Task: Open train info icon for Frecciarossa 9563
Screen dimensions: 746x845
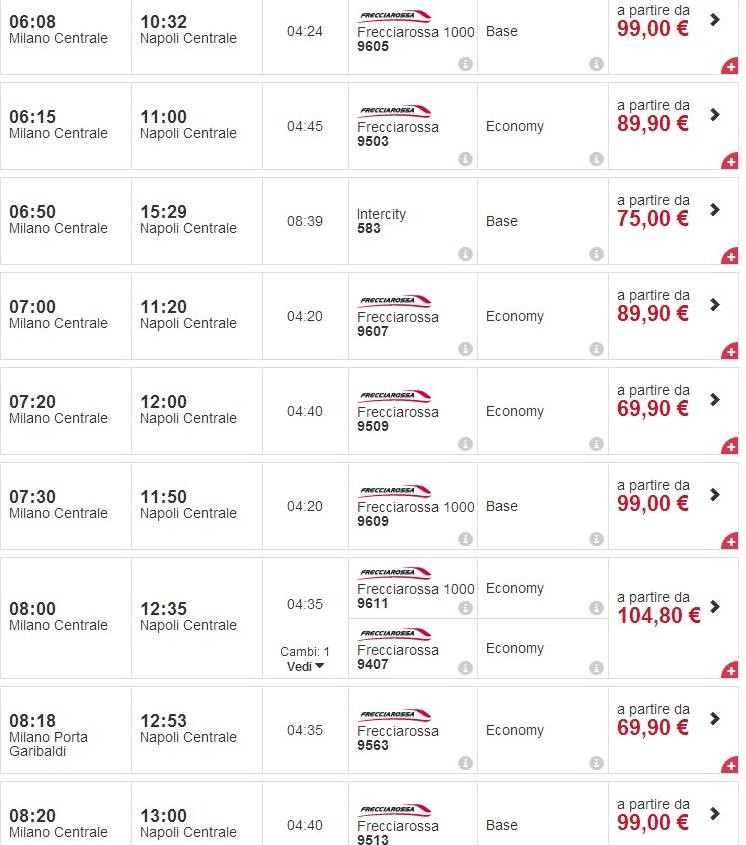Action: (x=465, y=763)
